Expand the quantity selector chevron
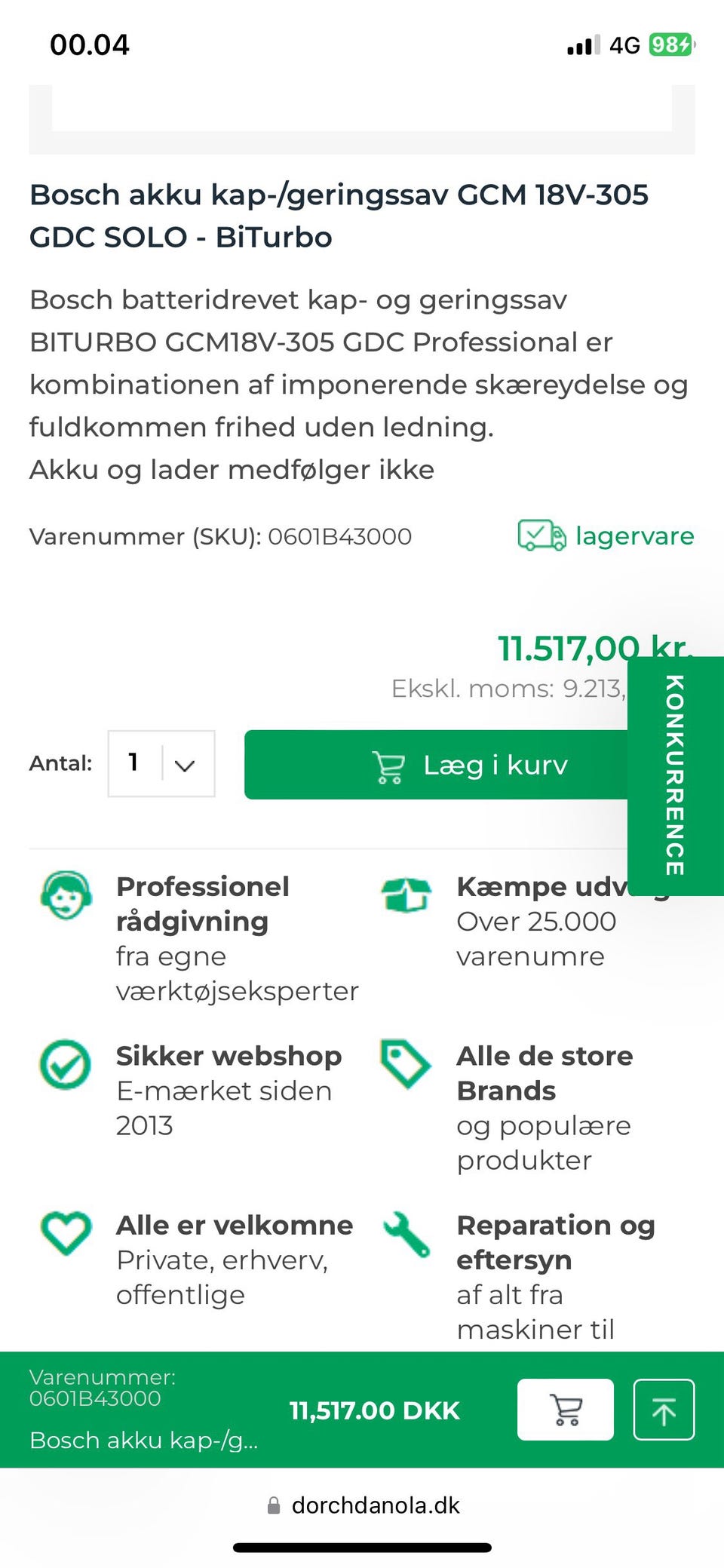The height and width of the screenshot is (1568, 724). (184, 764)
